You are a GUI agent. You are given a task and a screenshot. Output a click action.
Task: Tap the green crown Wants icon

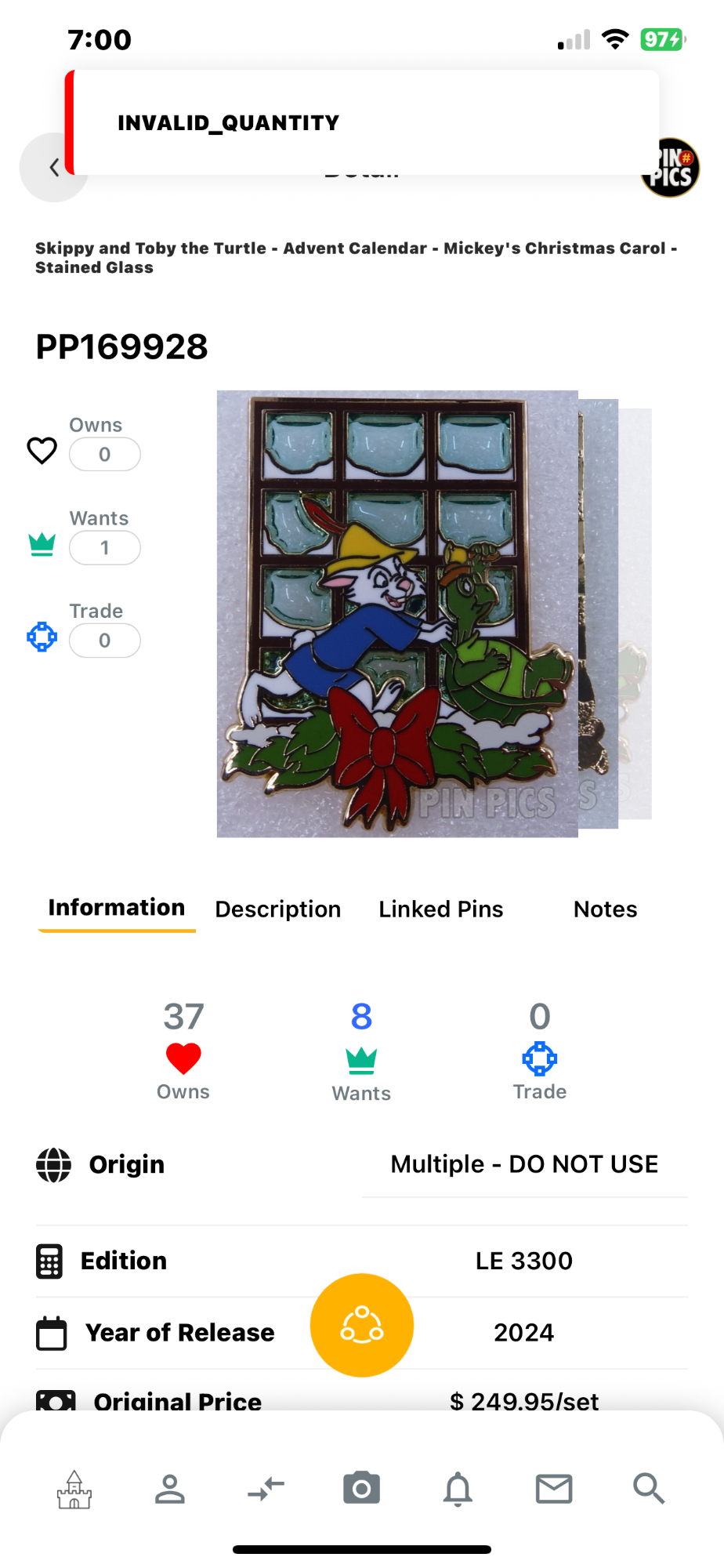(x=42, y=544)
